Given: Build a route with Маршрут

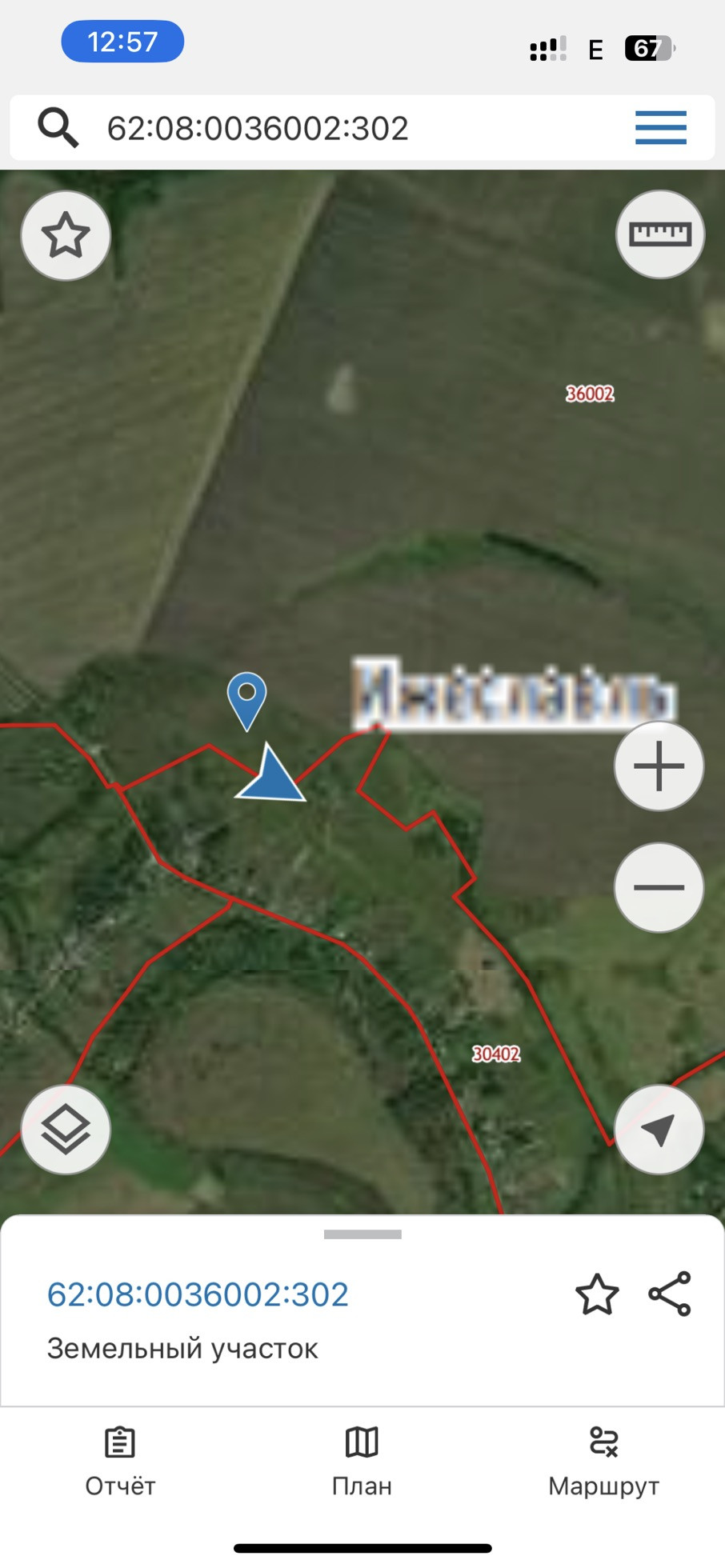Looking at the screenshot, I should point(603,1461).
